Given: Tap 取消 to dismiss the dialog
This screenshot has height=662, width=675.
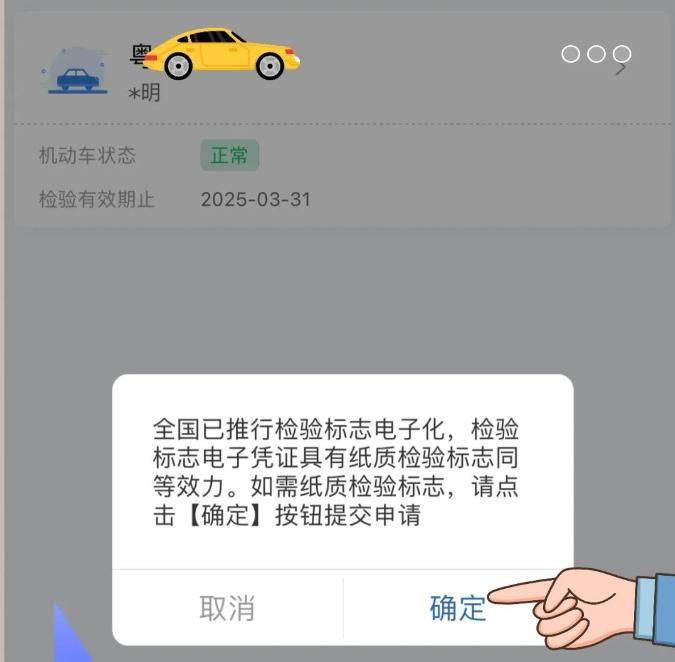Looking at the screenshot, I should pyautogui.click(x=227, y=607).
